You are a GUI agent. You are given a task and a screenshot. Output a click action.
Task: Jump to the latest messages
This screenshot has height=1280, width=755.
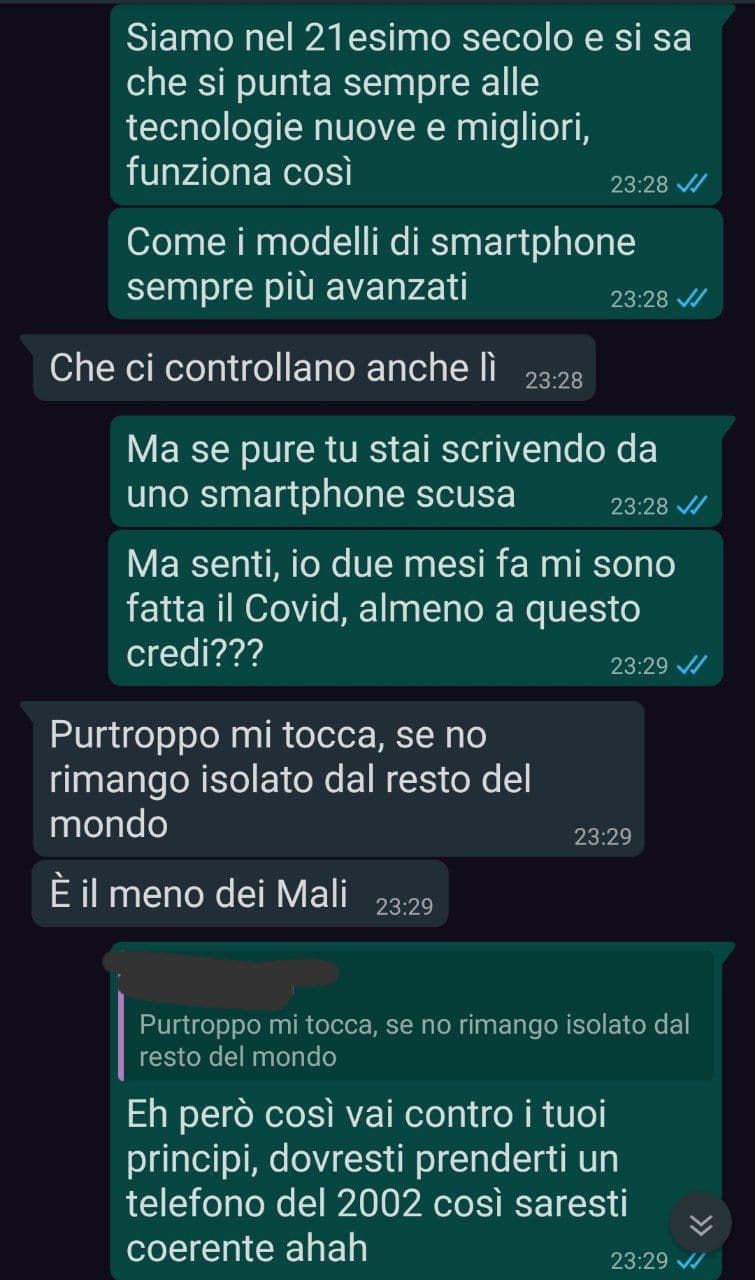(x=701, y=1223)
